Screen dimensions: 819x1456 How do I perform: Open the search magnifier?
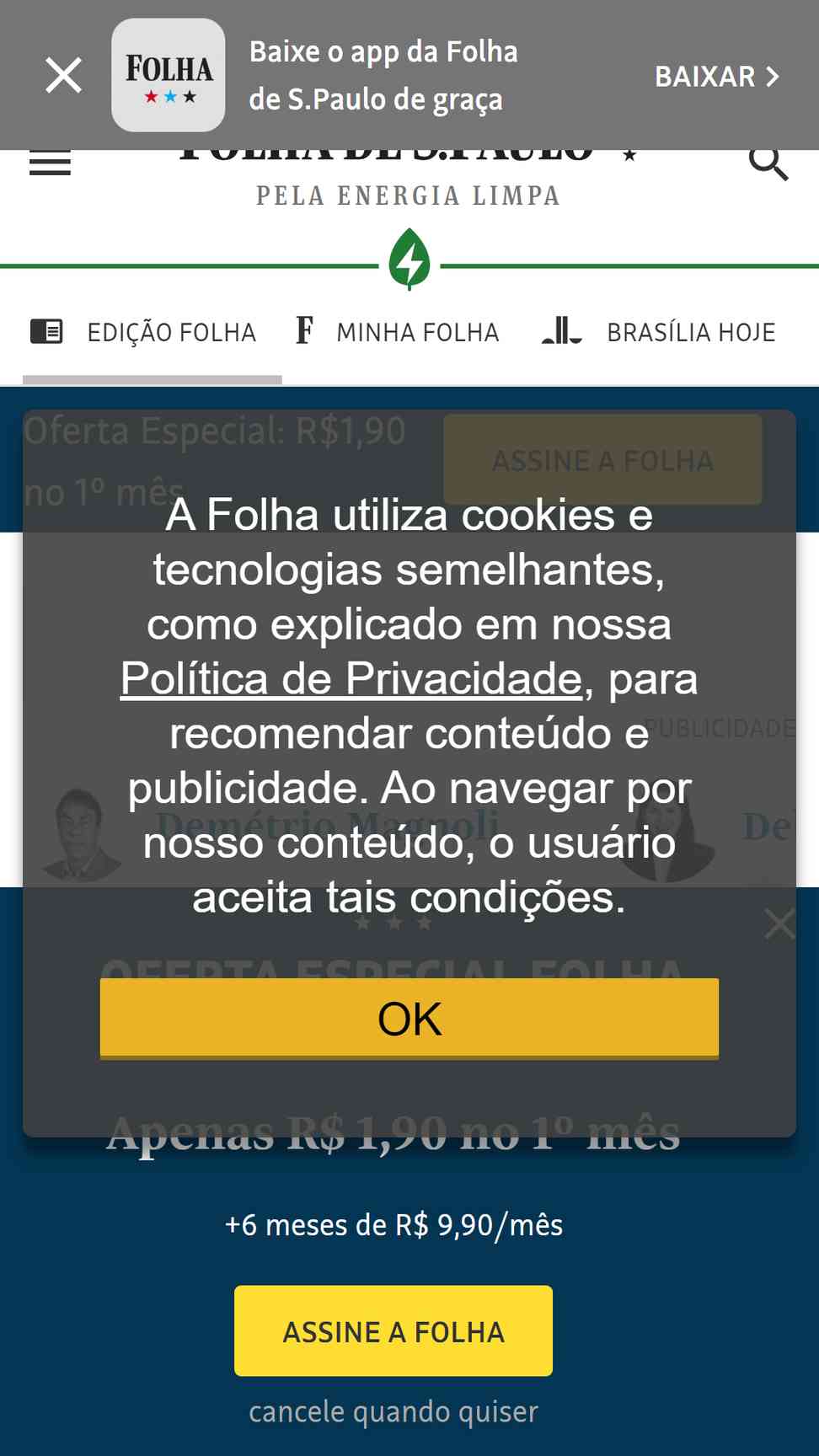click(x=768, y=163)
